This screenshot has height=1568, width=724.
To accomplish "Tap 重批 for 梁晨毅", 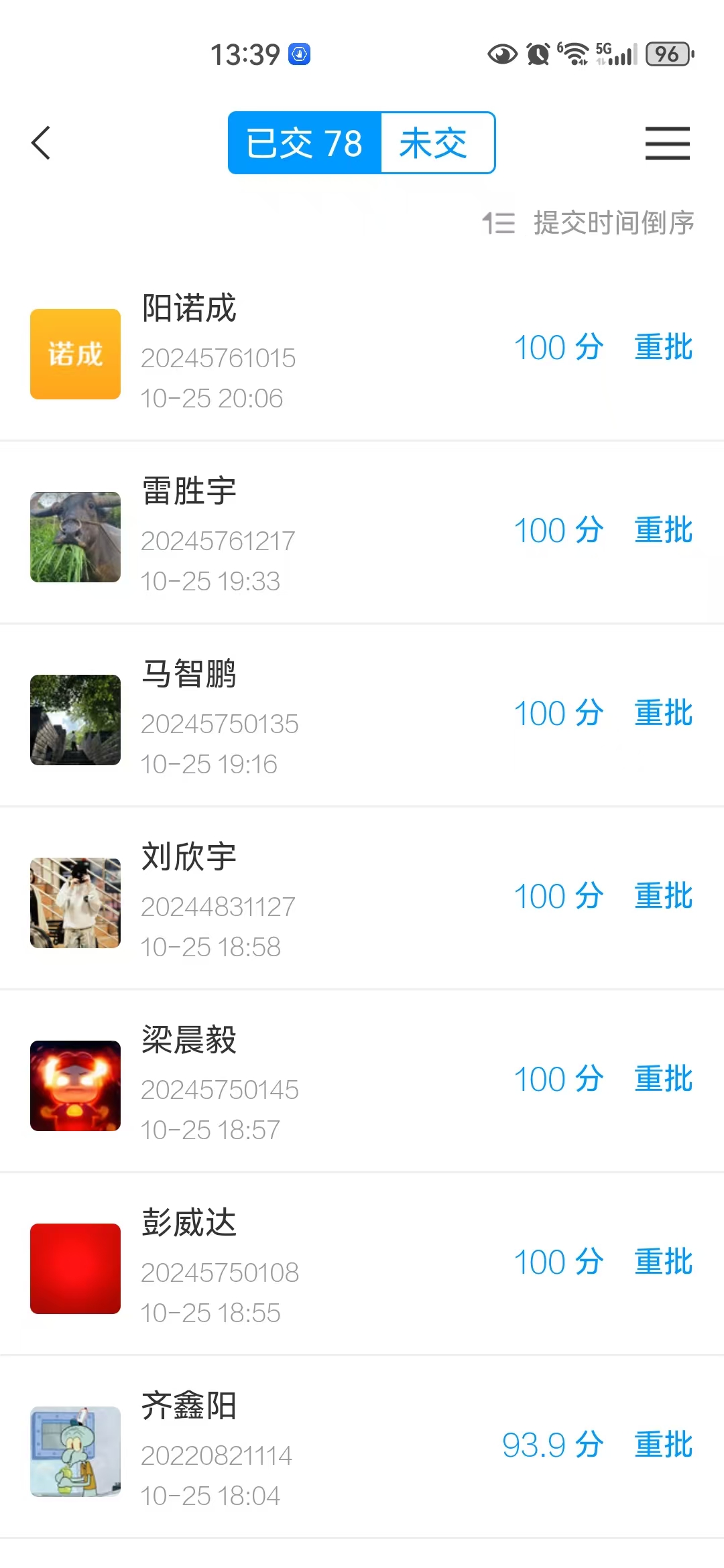I will [663, 1080].
